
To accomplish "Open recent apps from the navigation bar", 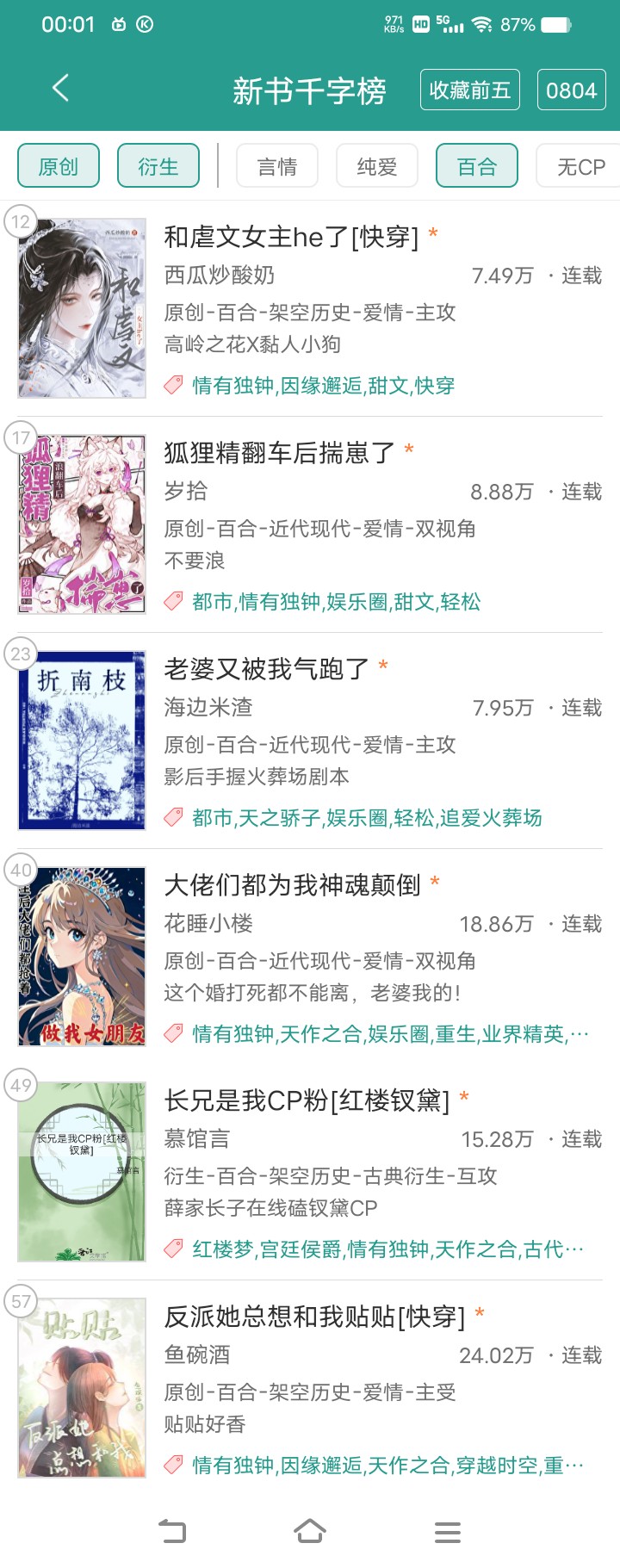I will point(447,1531).
